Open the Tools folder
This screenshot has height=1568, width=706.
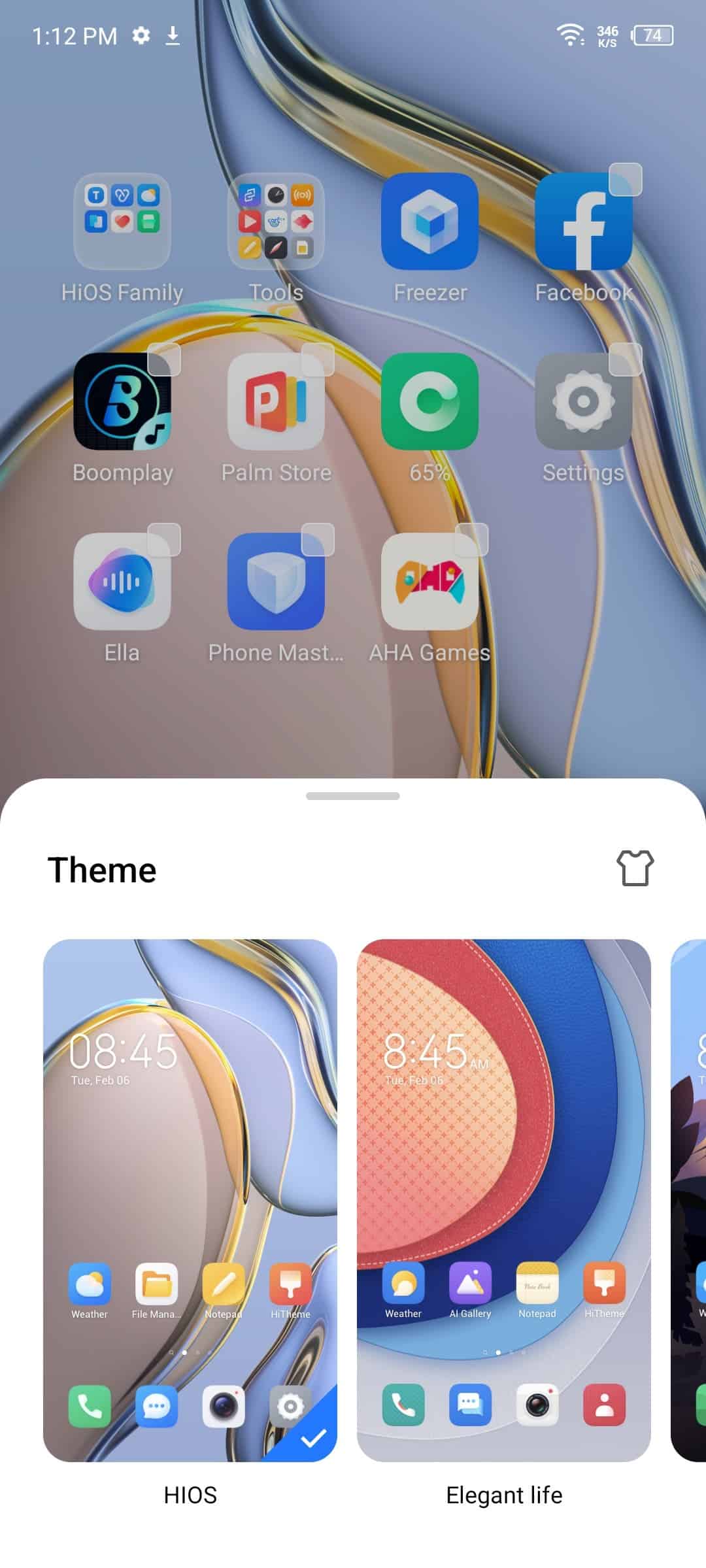pyautogui.click(x=276, y=222)
